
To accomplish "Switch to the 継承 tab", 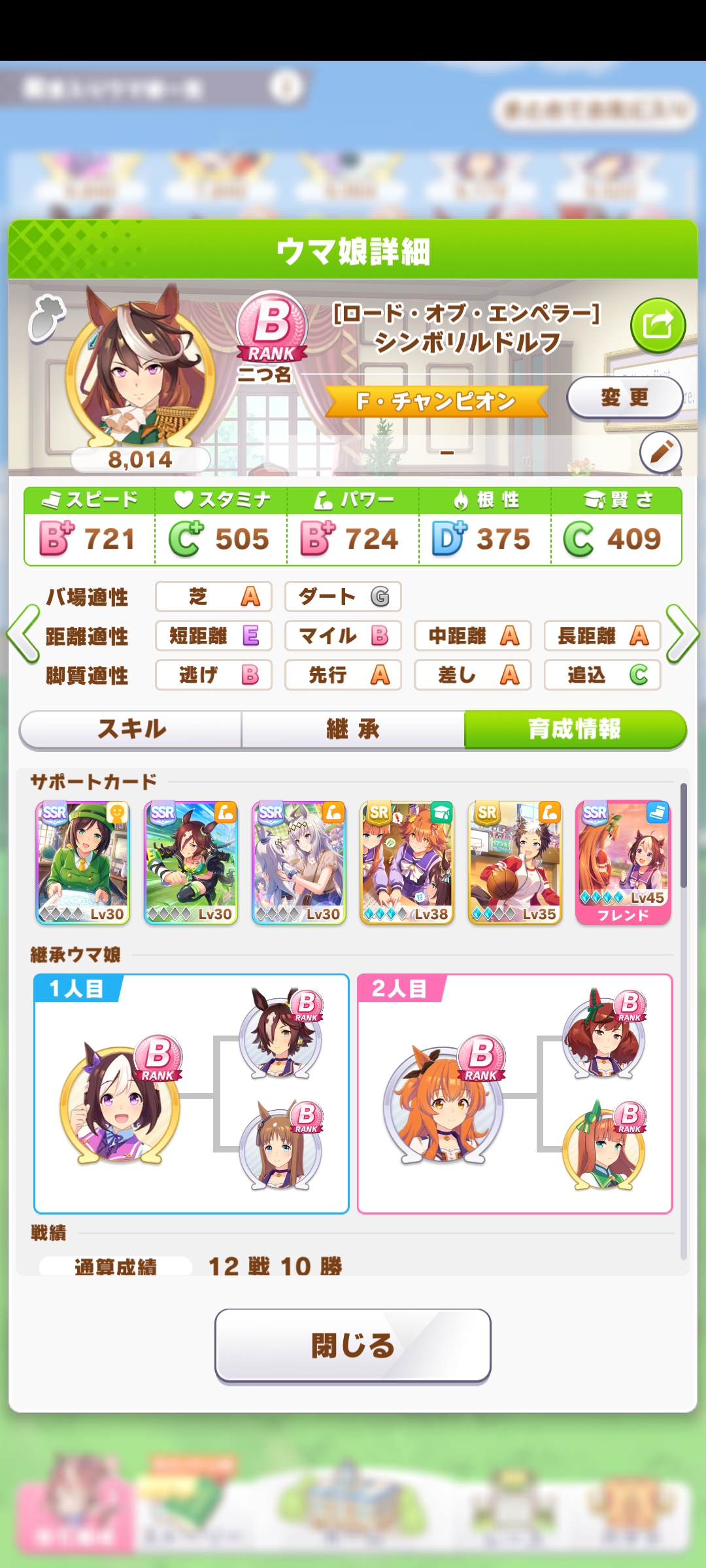I will [x=353, y=729].
